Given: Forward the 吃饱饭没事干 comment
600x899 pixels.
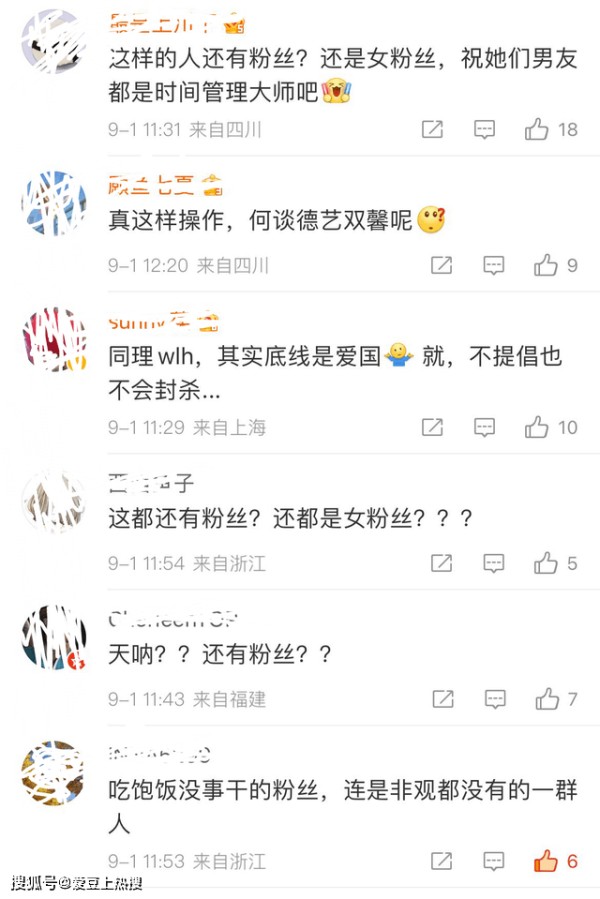Looking at the screenshot, I should [441, 861].
